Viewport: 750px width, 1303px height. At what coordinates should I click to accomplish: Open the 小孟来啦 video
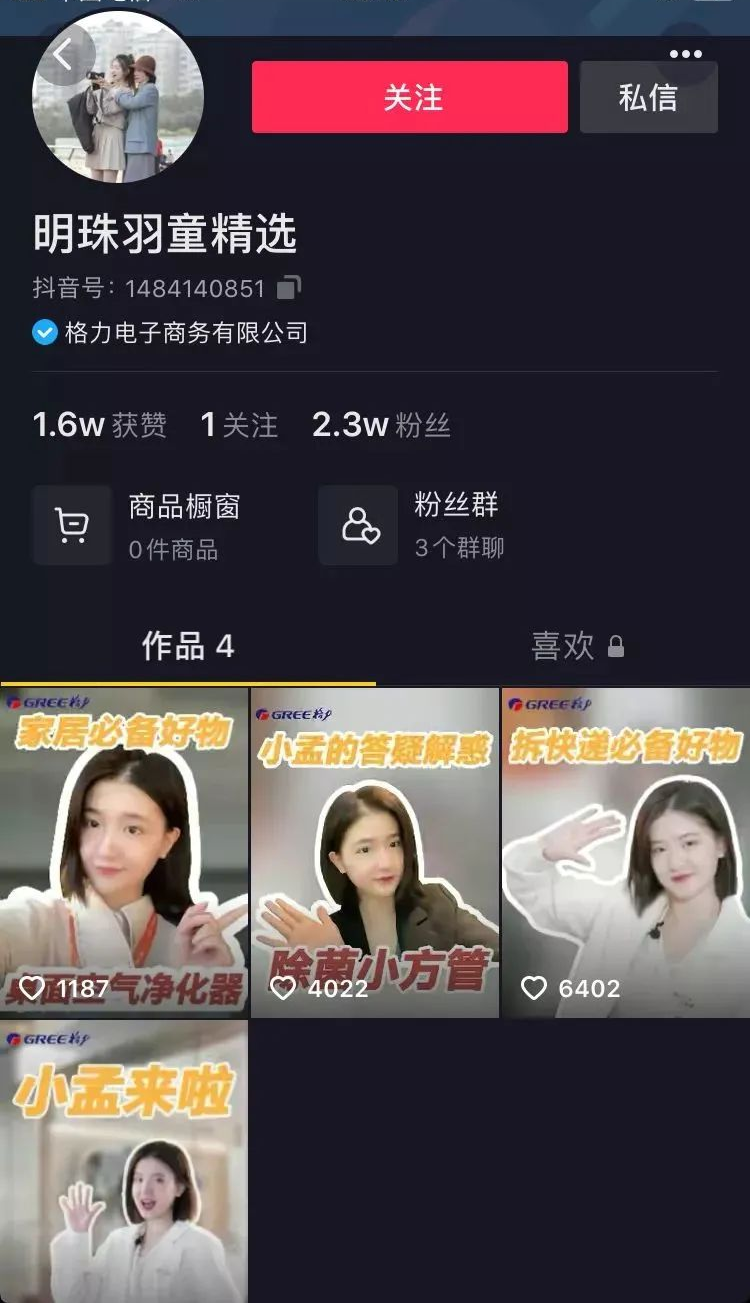tap(124, 1160)
